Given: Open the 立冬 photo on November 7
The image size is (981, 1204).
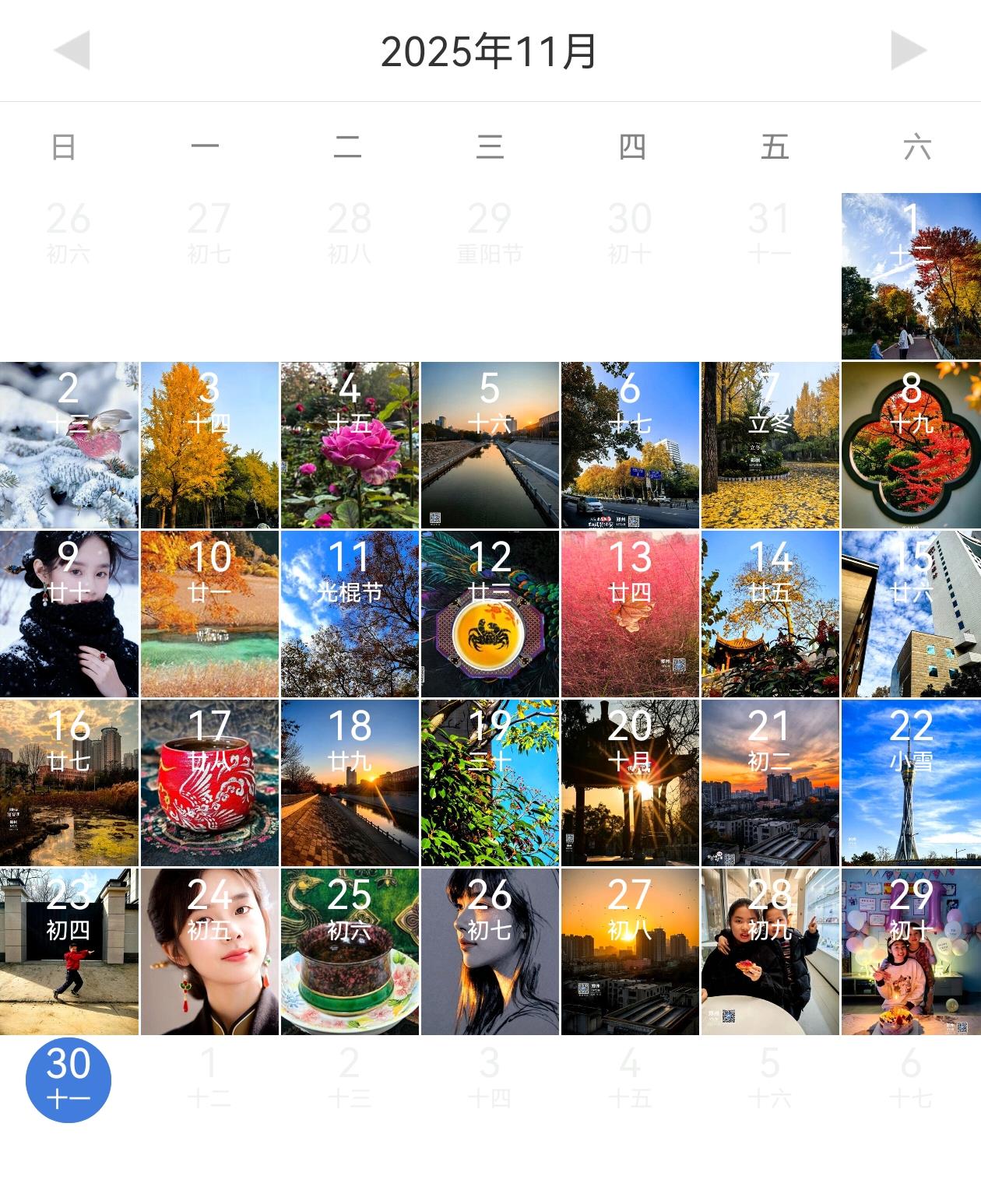Looking at the screenshot, I should coord(770,445).
